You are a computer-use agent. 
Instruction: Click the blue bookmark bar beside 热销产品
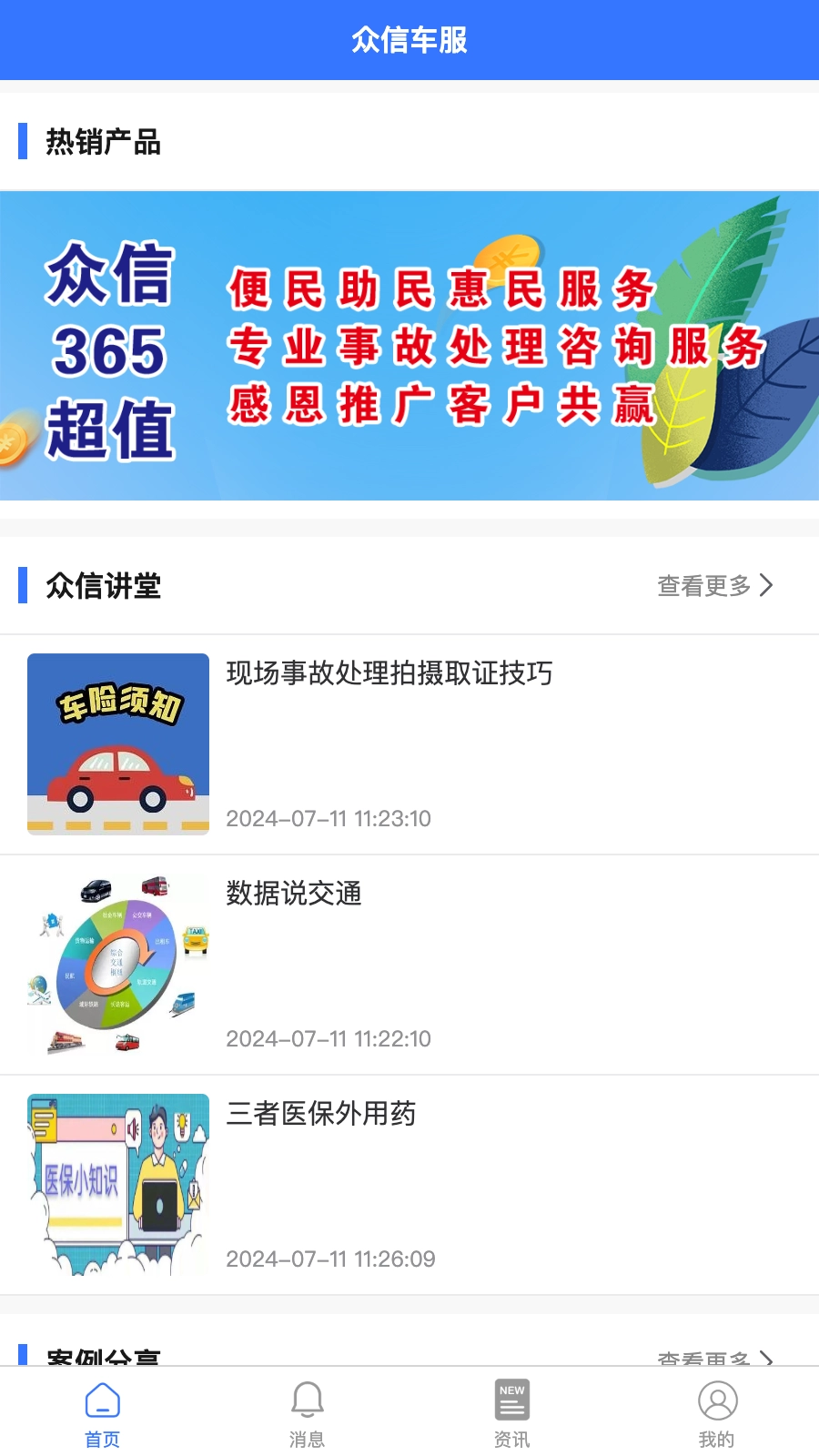click(x=25, y=143)
